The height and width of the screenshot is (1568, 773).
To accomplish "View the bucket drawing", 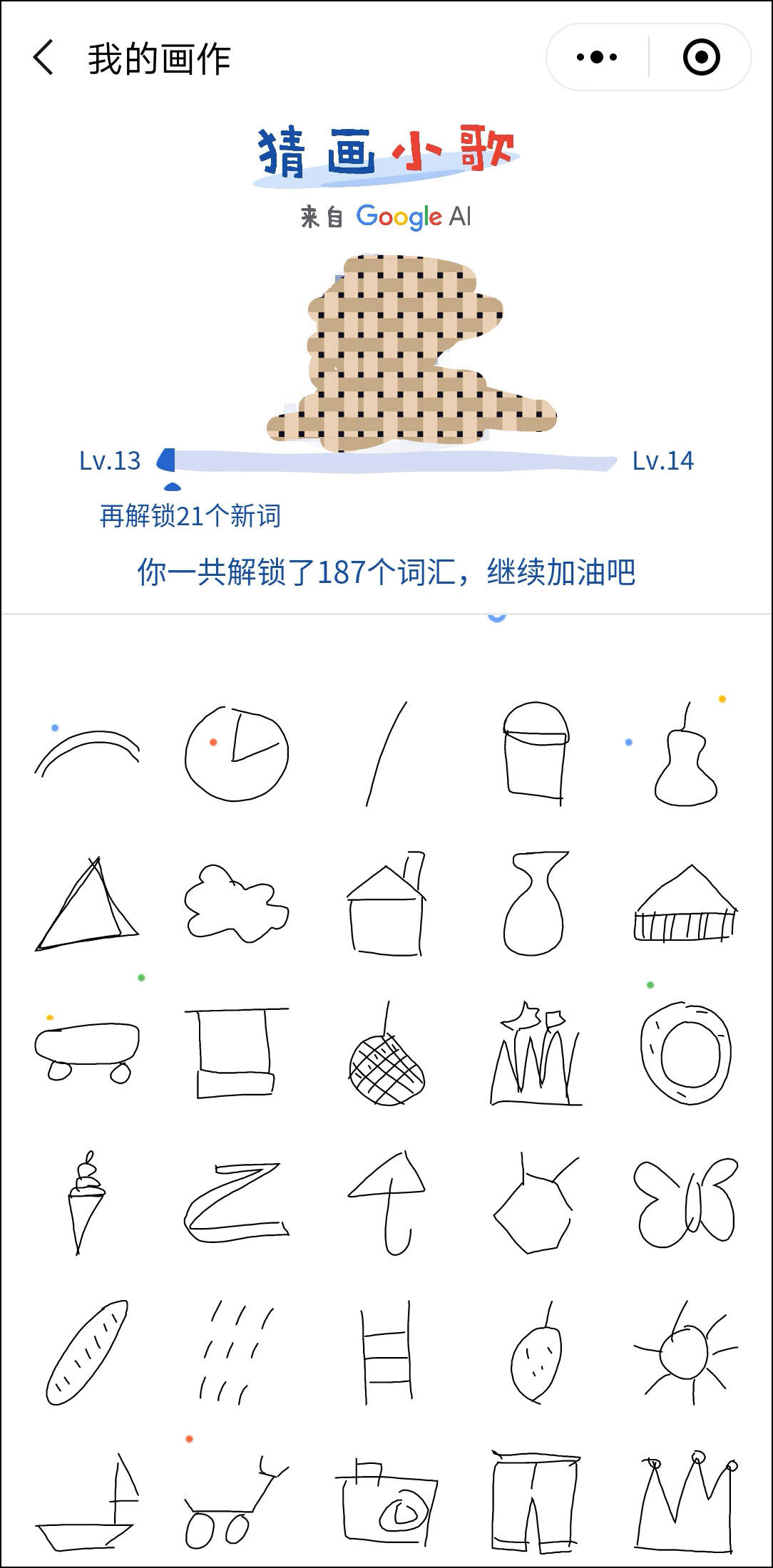I will click(x=536, y=754).
